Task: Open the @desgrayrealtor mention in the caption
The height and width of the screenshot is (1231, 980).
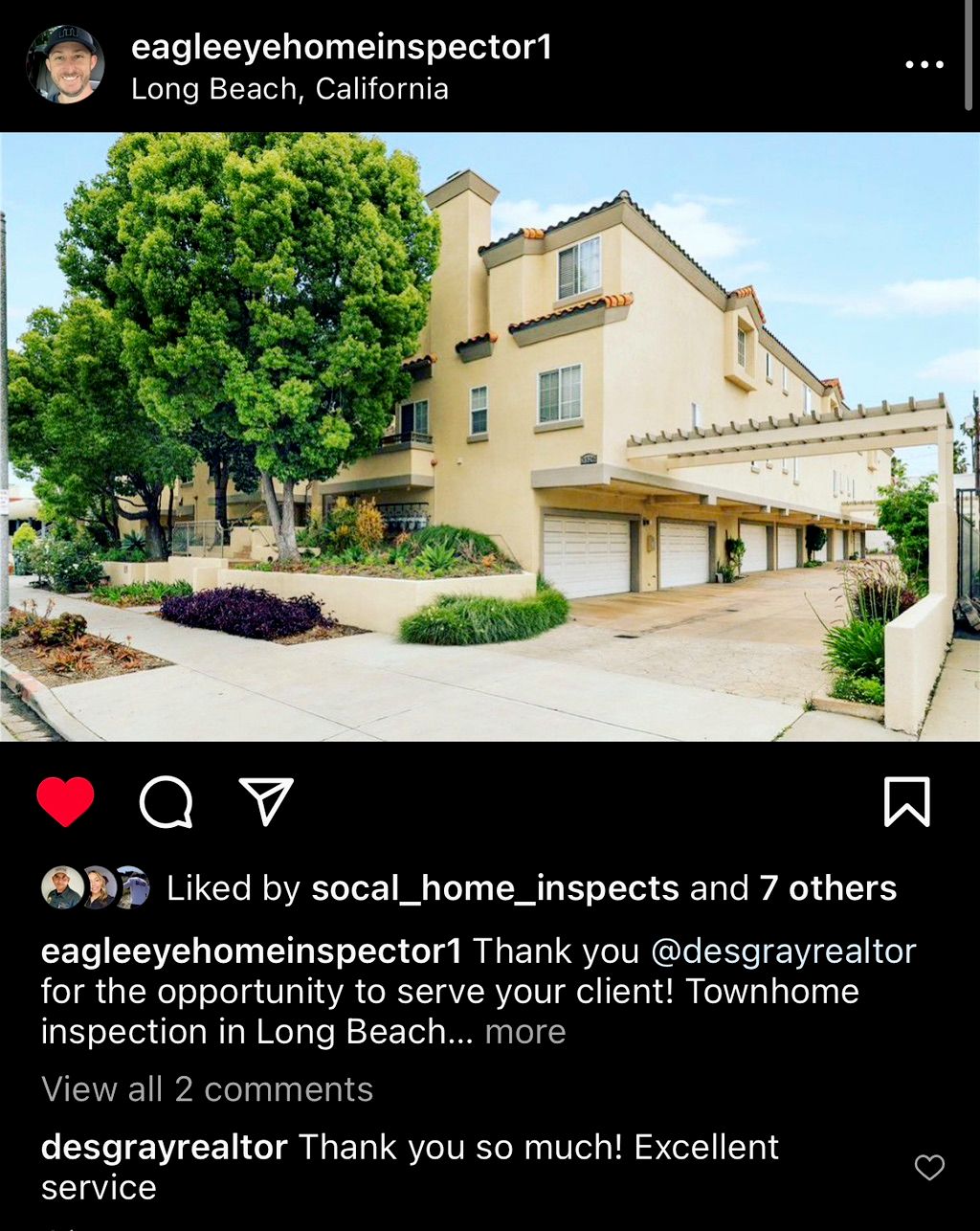Action: (x=783, y=951)
